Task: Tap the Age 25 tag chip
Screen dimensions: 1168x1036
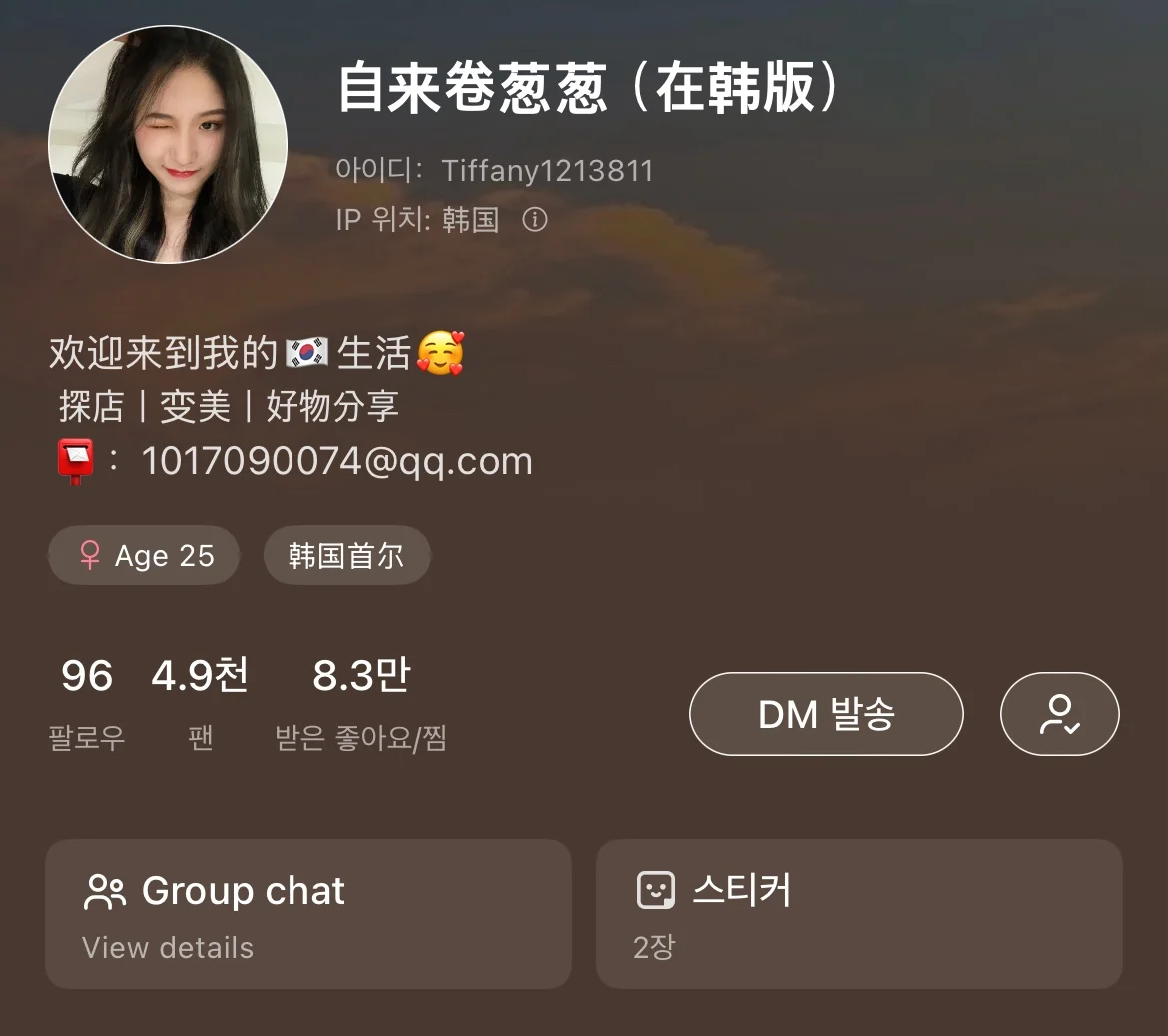Action: [x=145, y=555]
